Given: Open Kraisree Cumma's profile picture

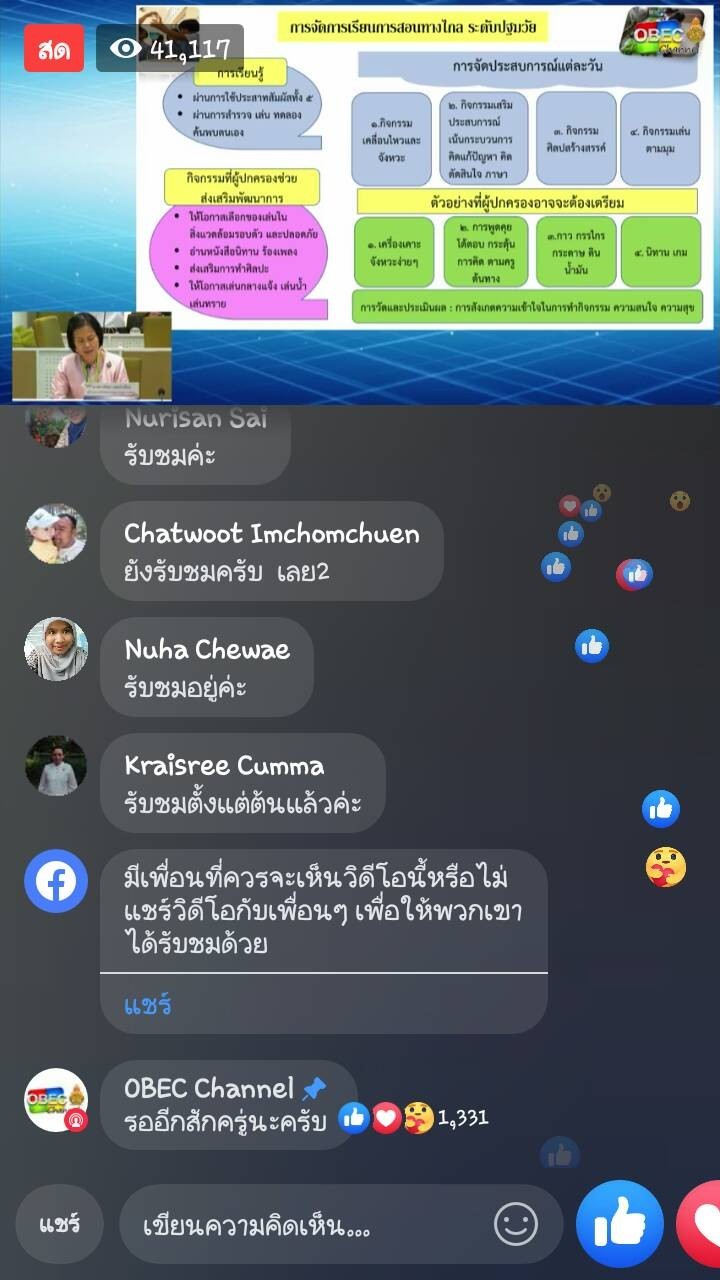Looking at the screenshot, I should coord(56,765).
